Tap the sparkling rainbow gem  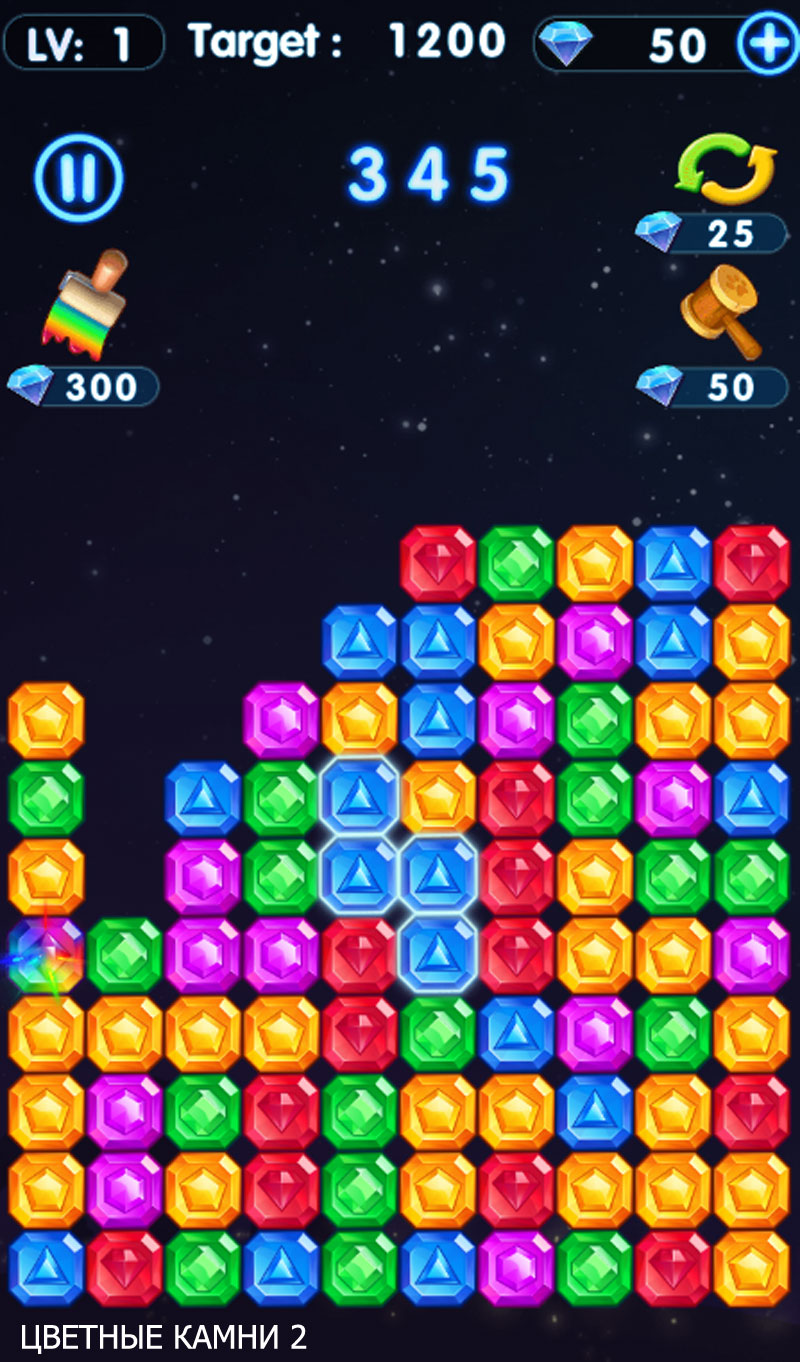45,956
